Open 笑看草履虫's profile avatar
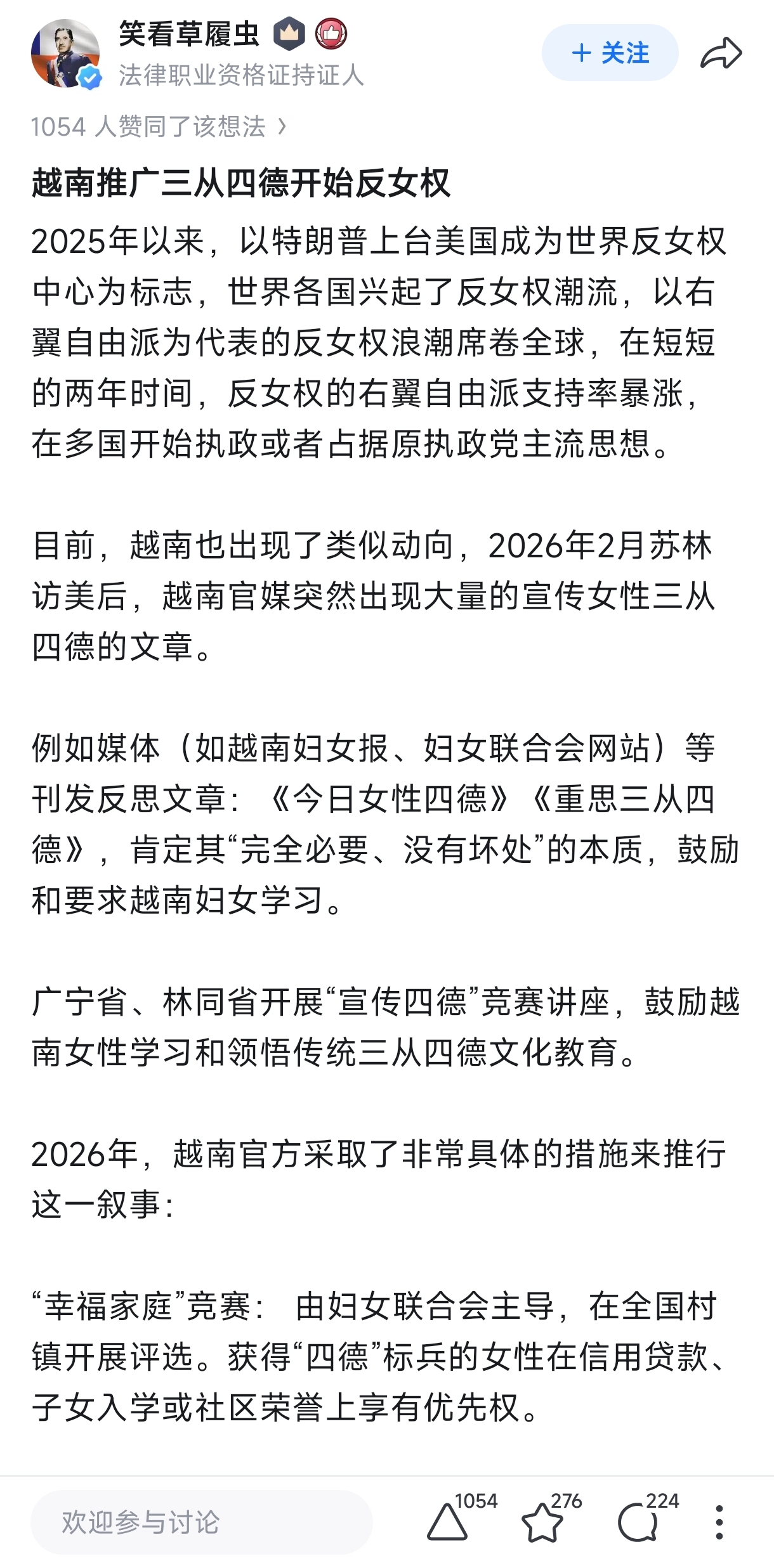The width and height of the screenshot is (774, 1568). [x=65, y=53]
